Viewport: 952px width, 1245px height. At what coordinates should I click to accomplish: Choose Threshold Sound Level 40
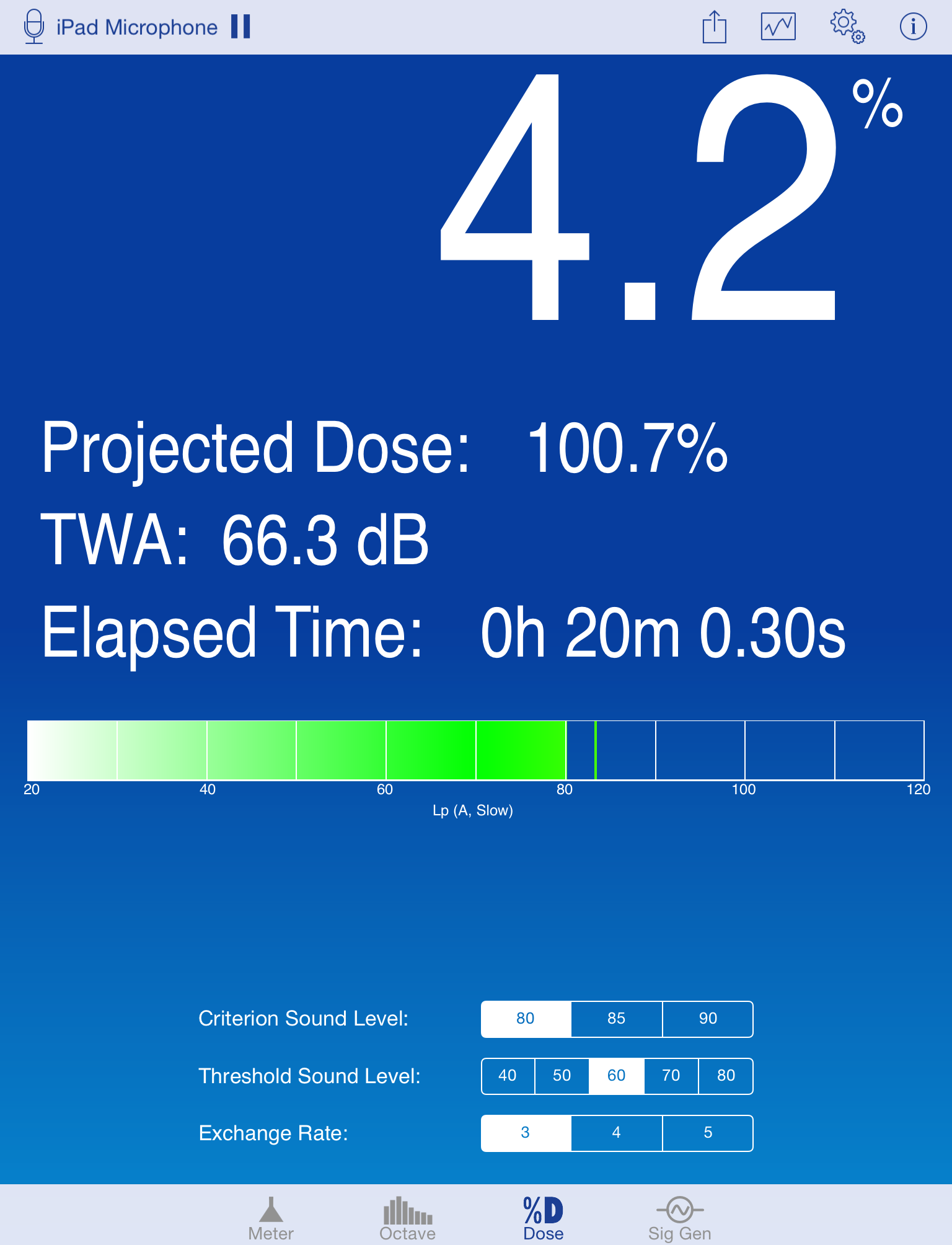[508, 1076]
